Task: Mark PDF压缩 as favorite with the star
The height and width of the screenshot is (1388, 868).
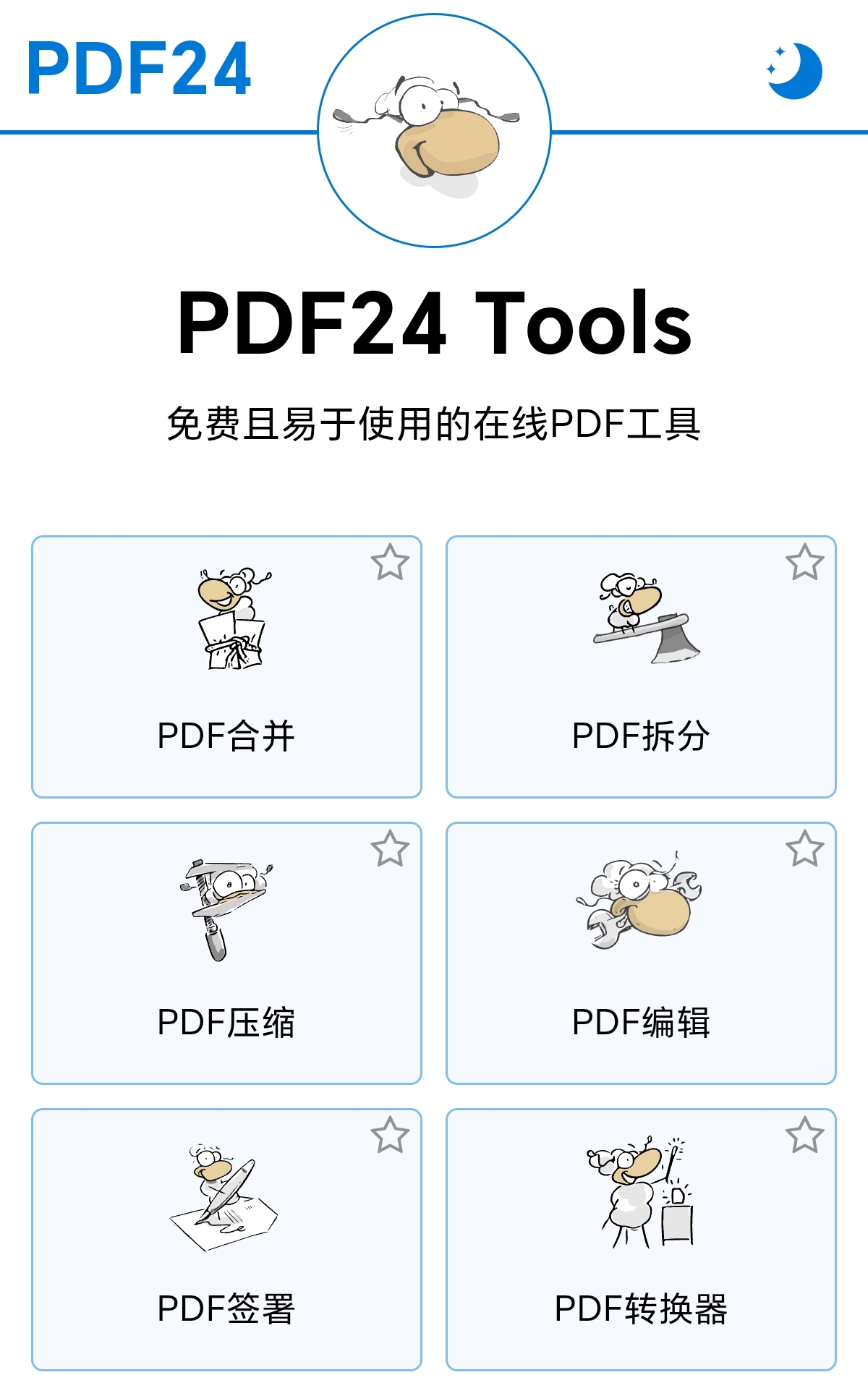Action: (390, 849)
